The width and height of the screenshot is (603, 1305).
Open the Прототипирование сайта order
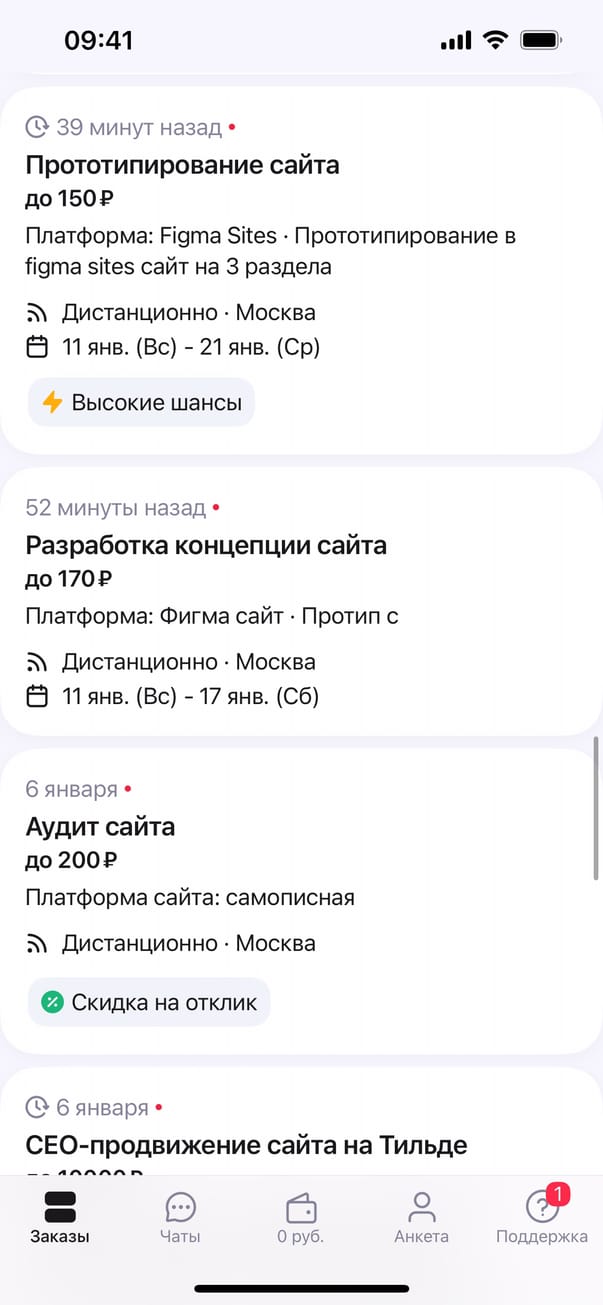point(182,165)
